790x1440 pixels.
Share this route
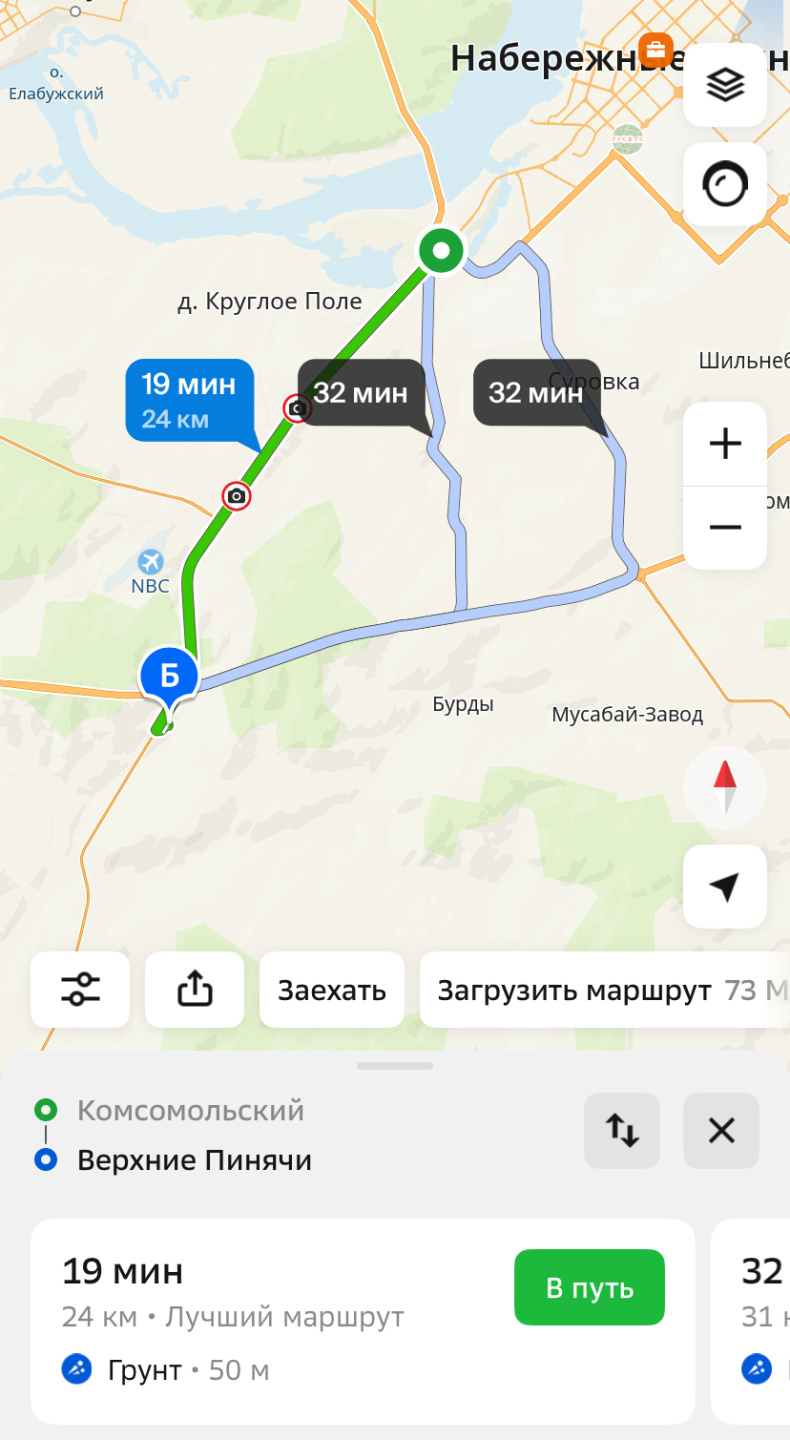pyautogui.click(x=195, y=990)
